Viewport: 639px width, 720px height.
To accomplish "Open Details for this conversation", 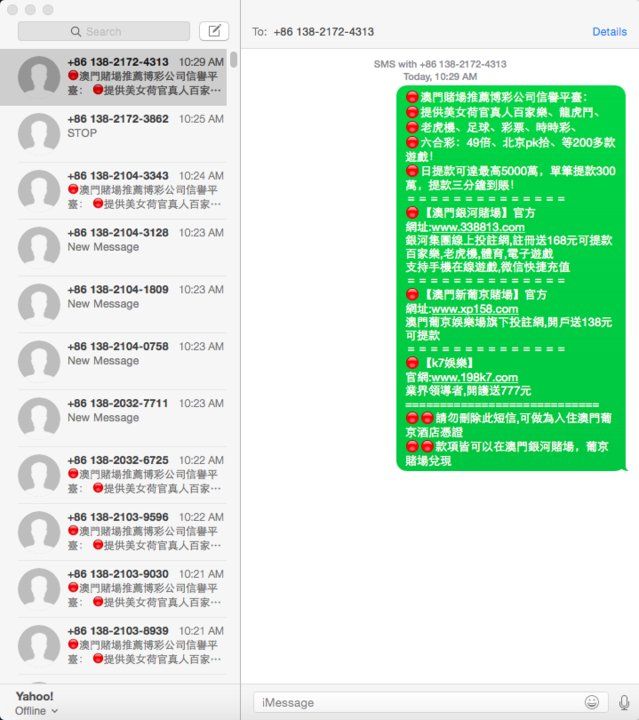I will click(x=609, y=32).
